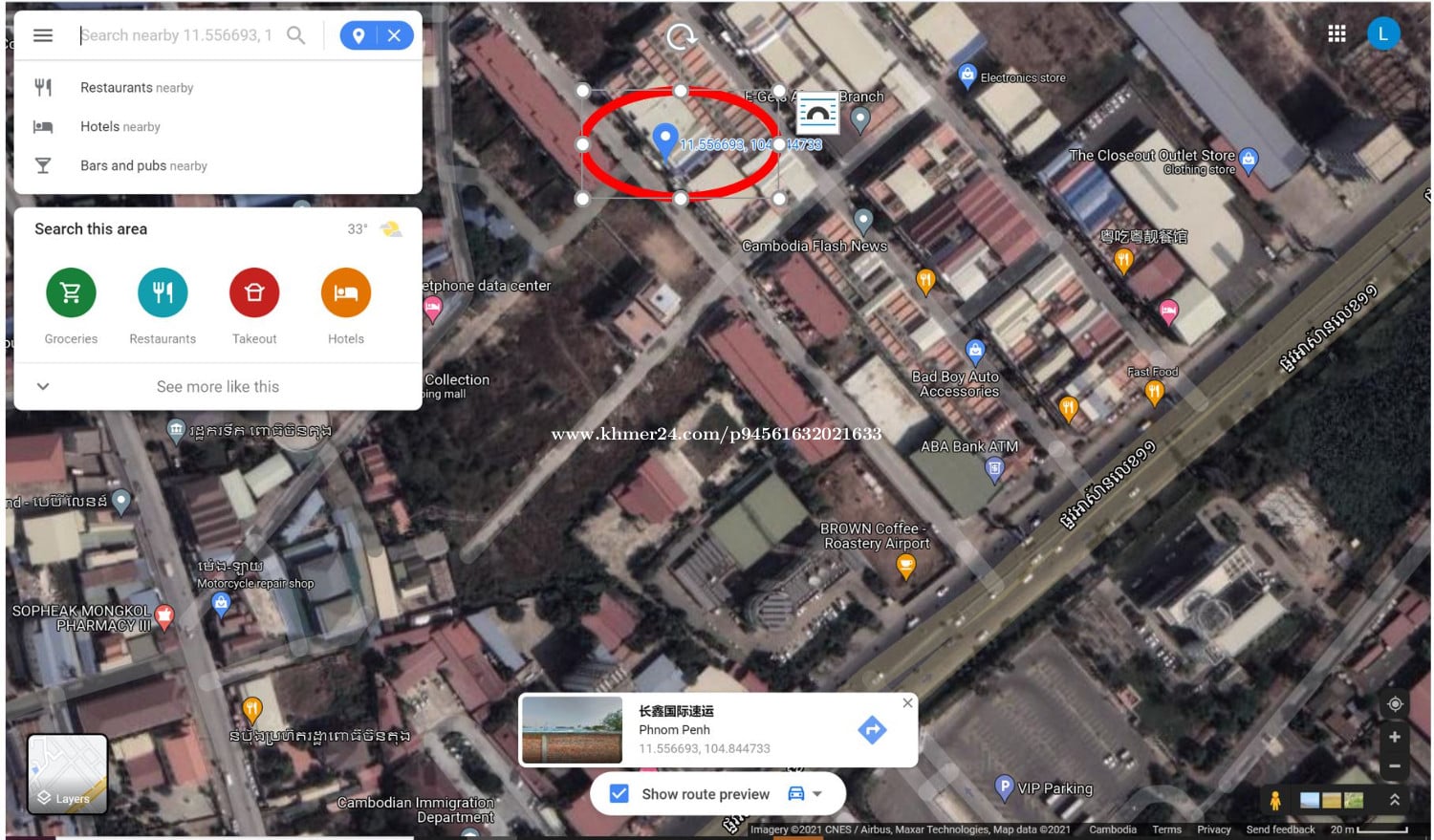Zoom in with the plus button

point(1395,737)
